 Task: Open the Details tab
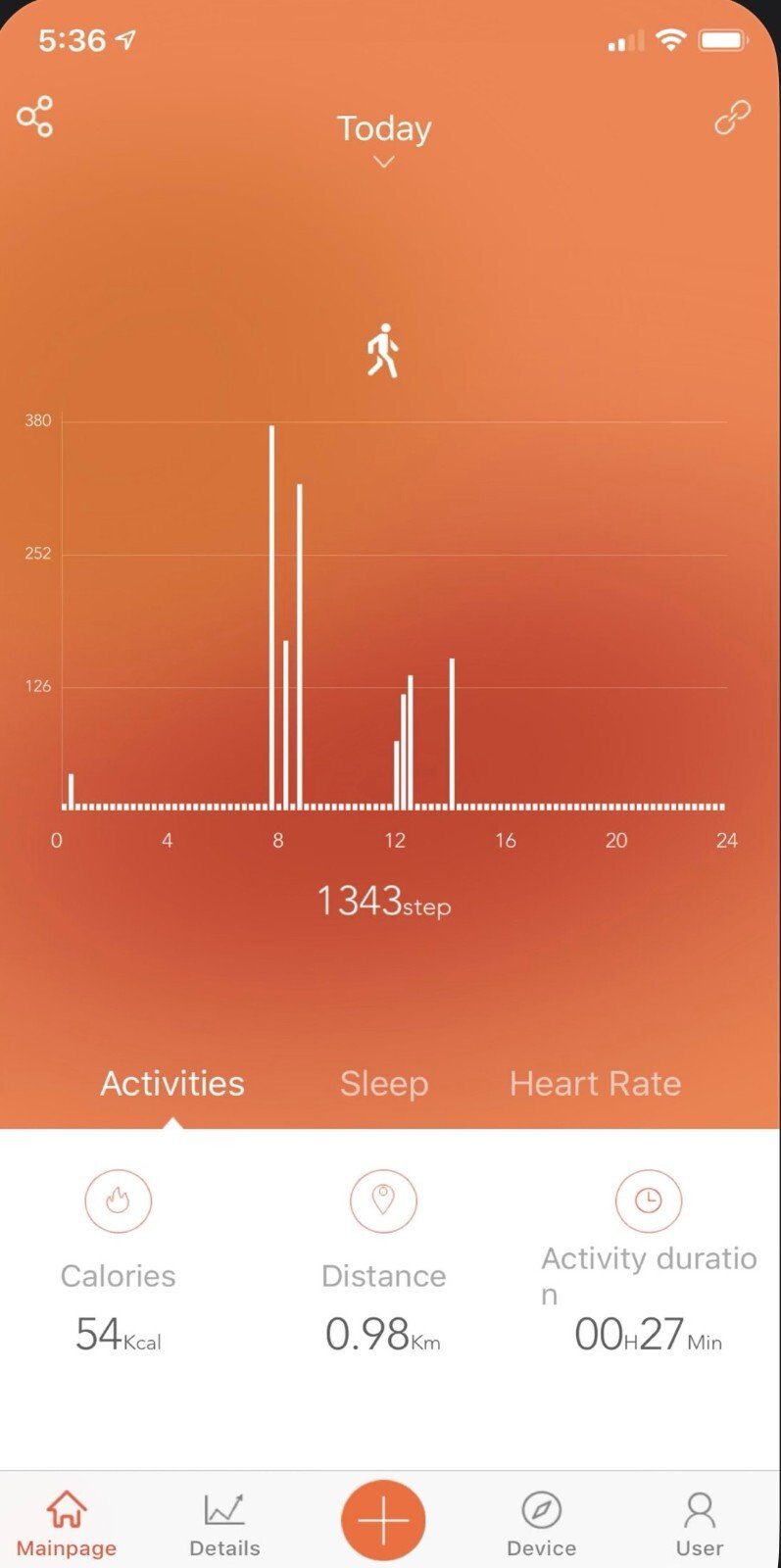[224, 1523]
